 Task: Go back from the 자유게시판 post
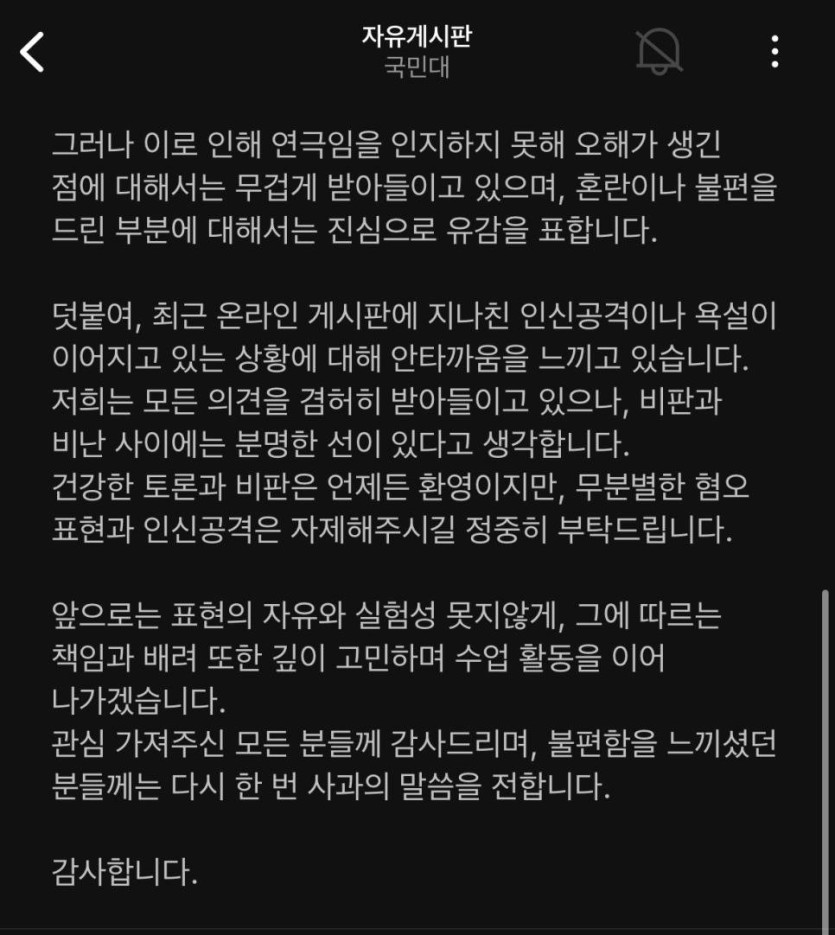pos(33,51)
